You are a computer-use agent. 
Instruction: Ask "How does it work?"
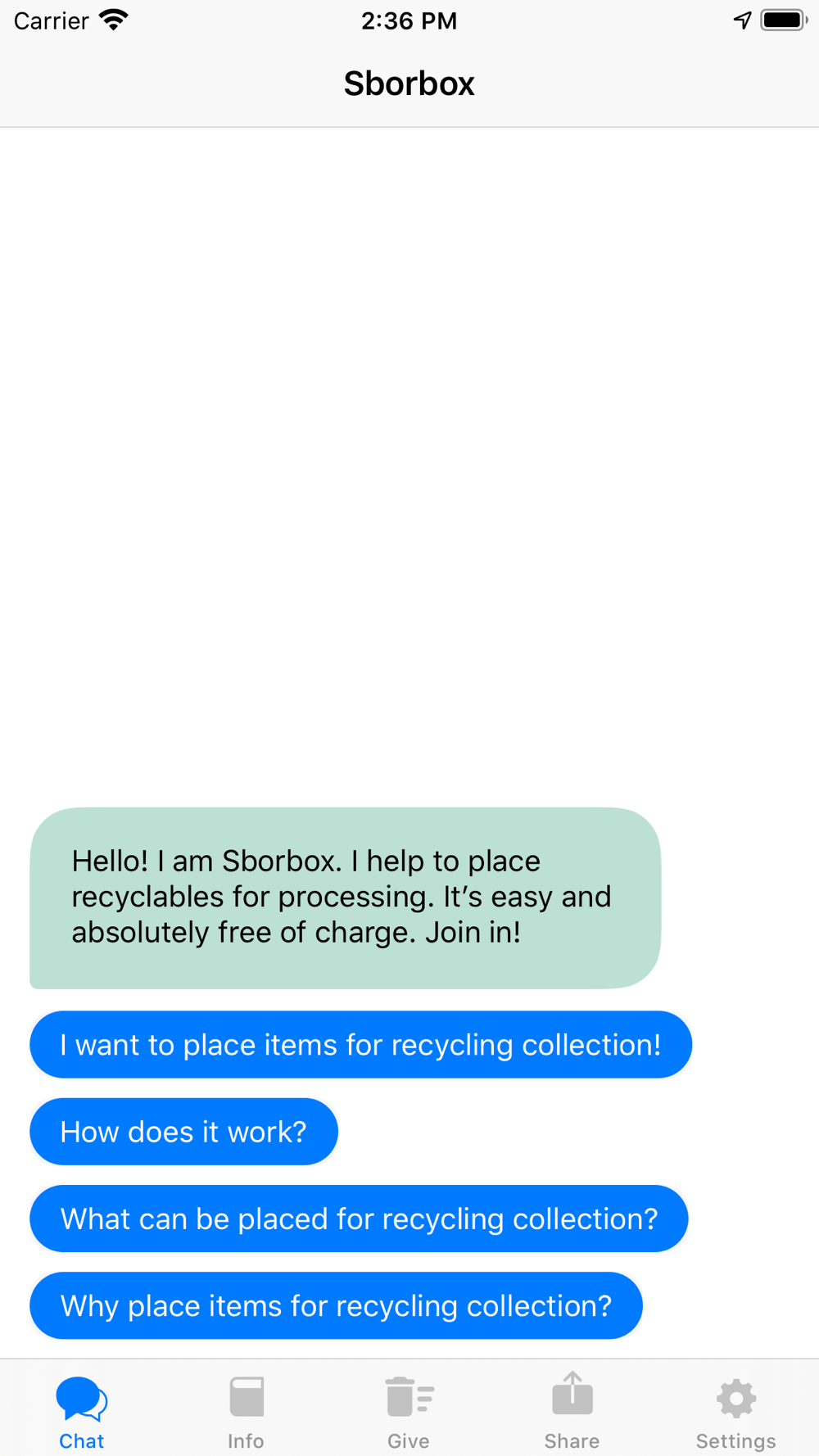(x=183, y=1132)
